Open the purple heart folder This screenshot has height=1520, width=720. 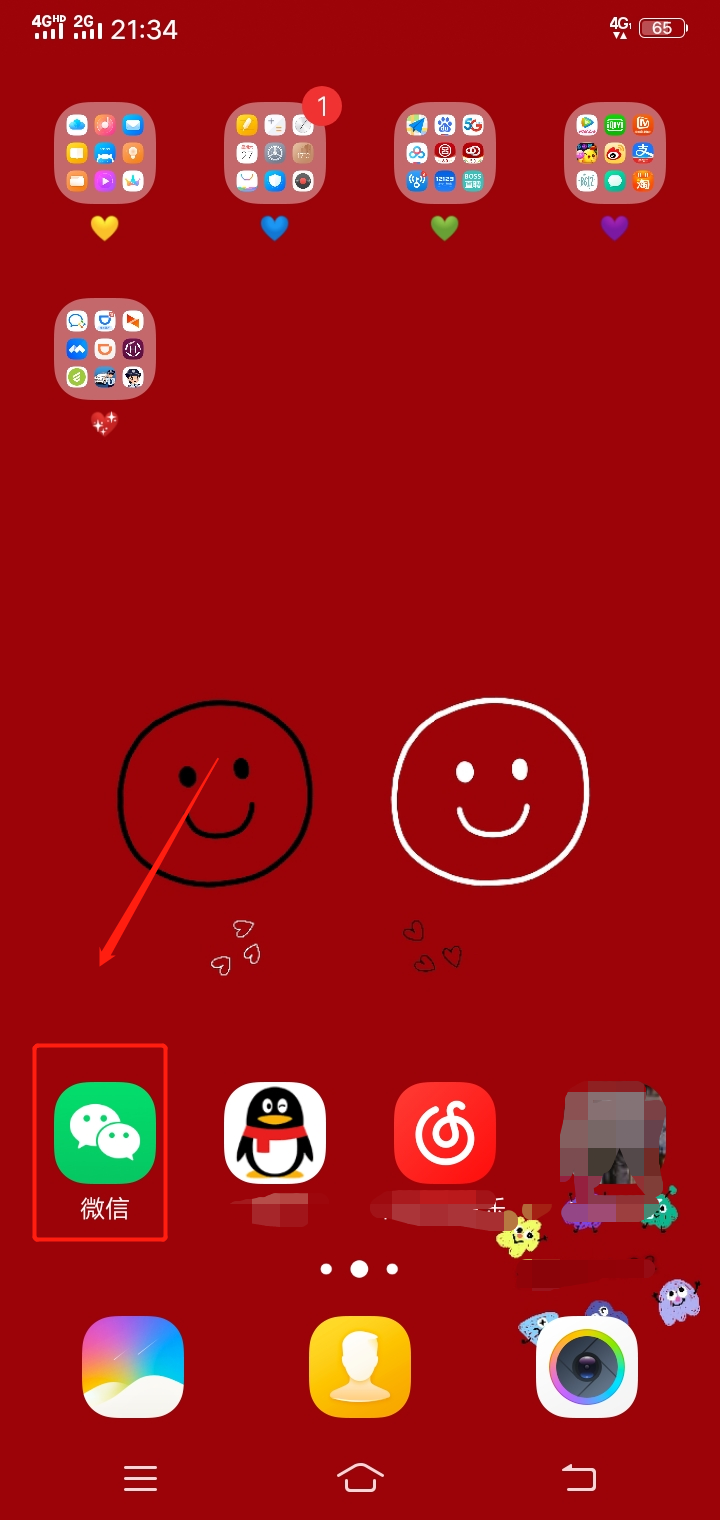coord(615,153)
